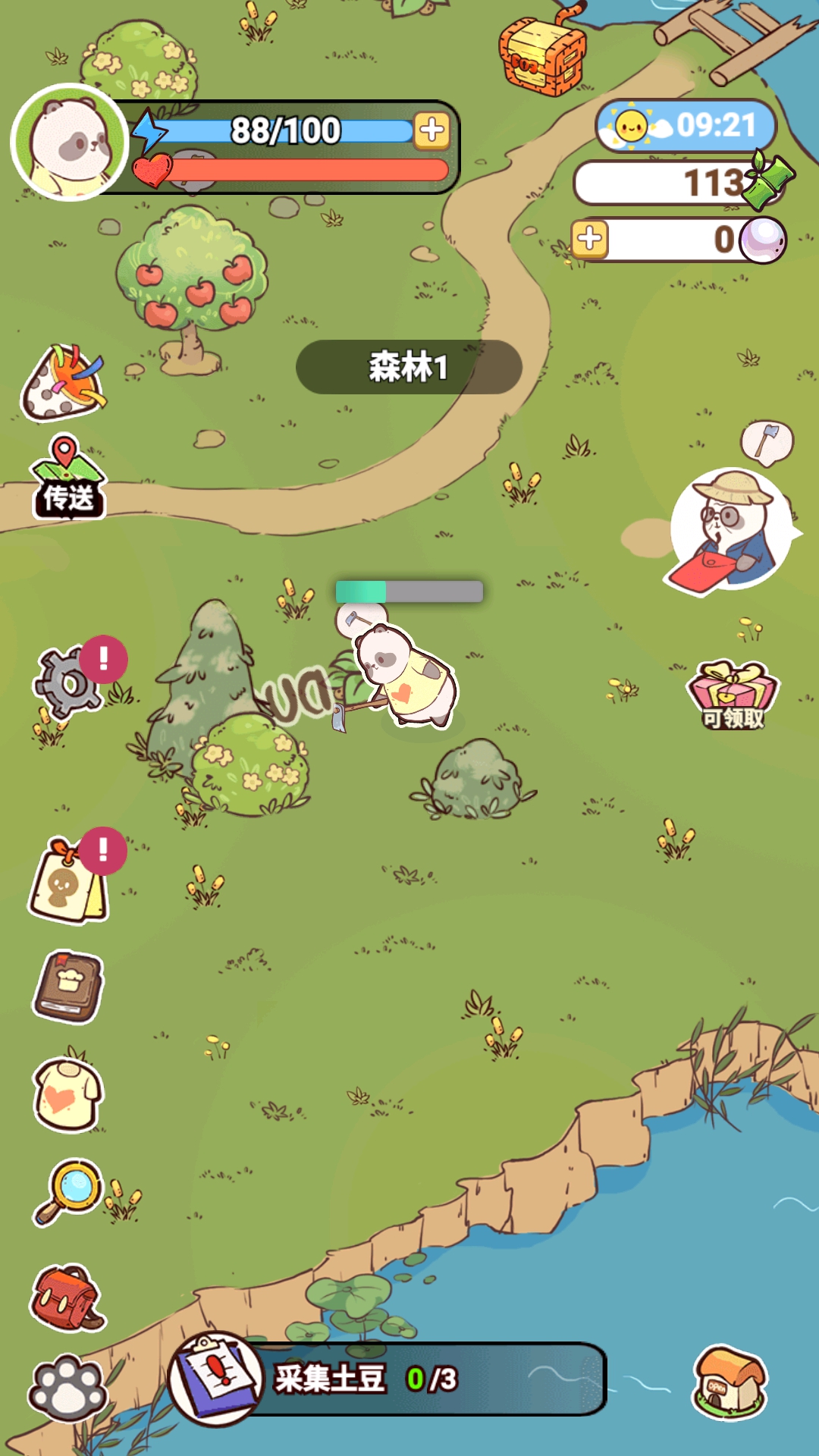Claim the 可领取 gift box
Viewport: 819px width, 1456px height.
[x=733, y=695]
